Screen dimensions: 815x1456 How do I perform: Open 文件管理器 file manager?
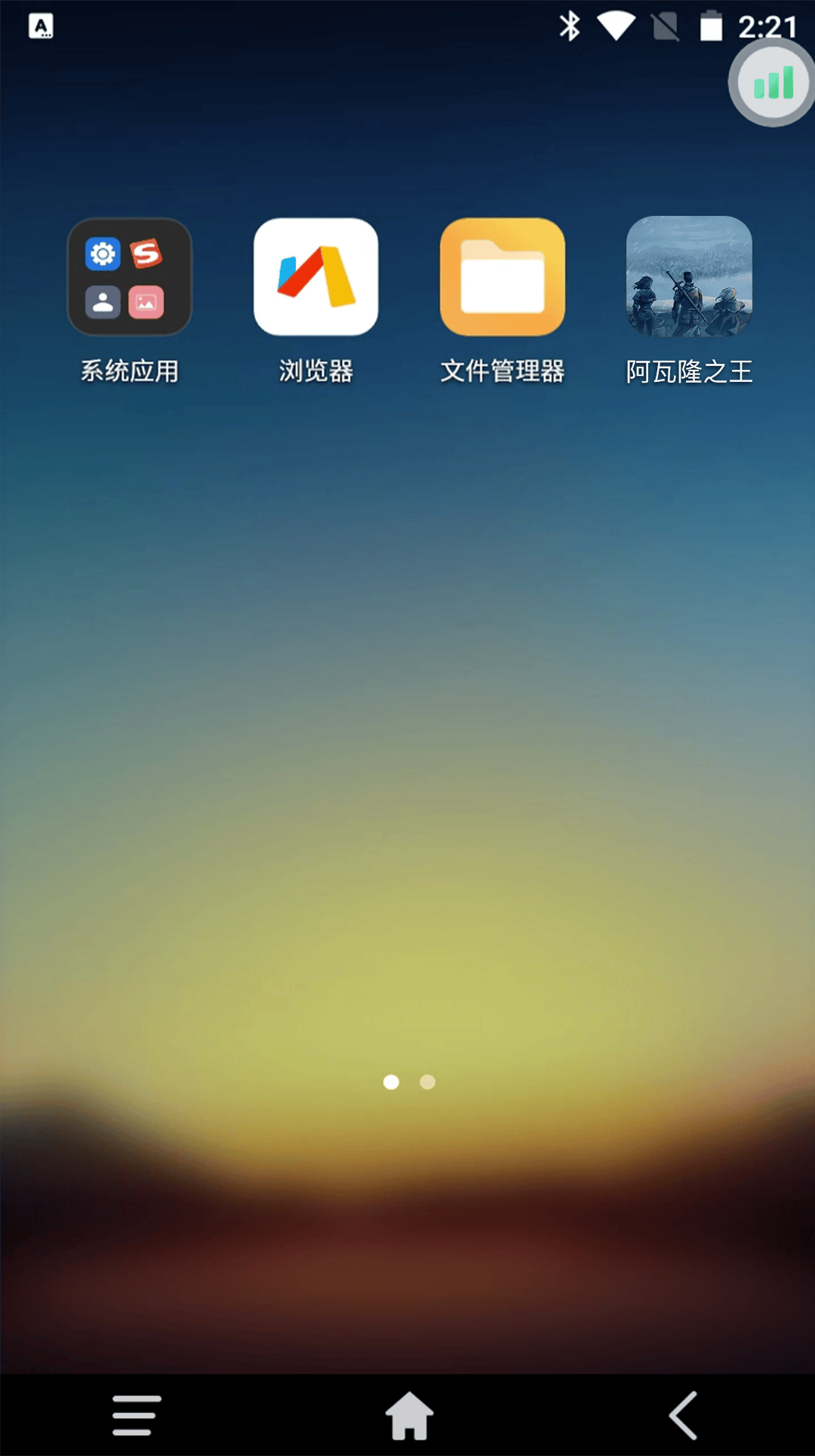coord(503,278)
